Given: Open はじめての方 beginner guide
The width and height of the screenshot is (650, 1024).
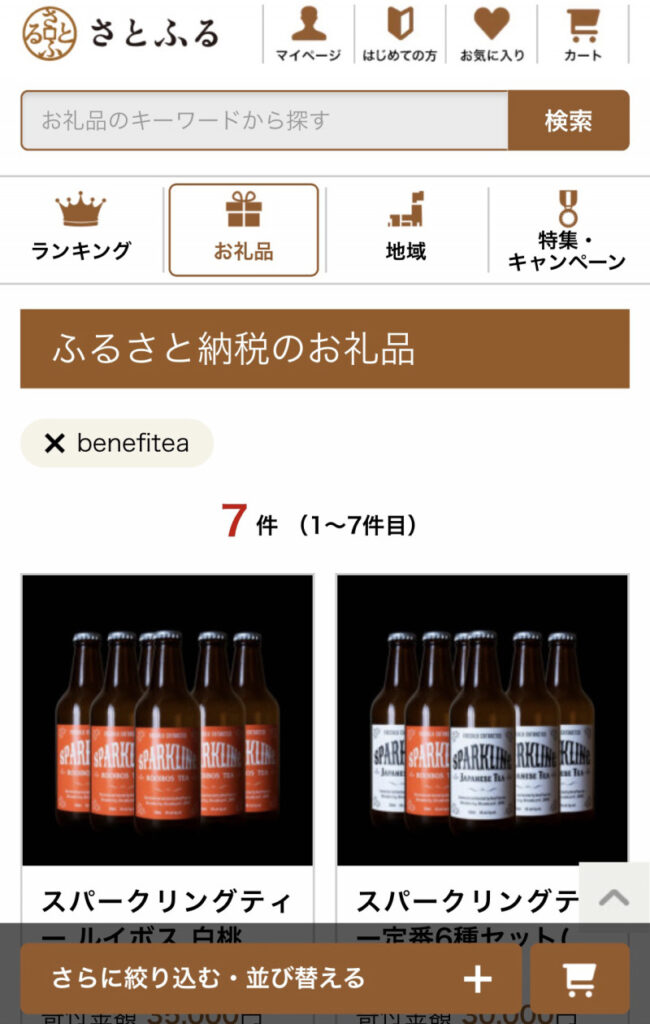Looking at the screenshot, I should click(399, 35).
